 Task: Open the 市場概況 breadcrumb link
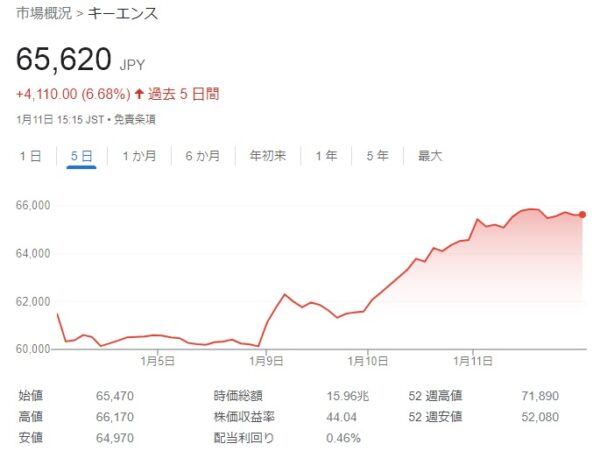[x=42, y=15]
